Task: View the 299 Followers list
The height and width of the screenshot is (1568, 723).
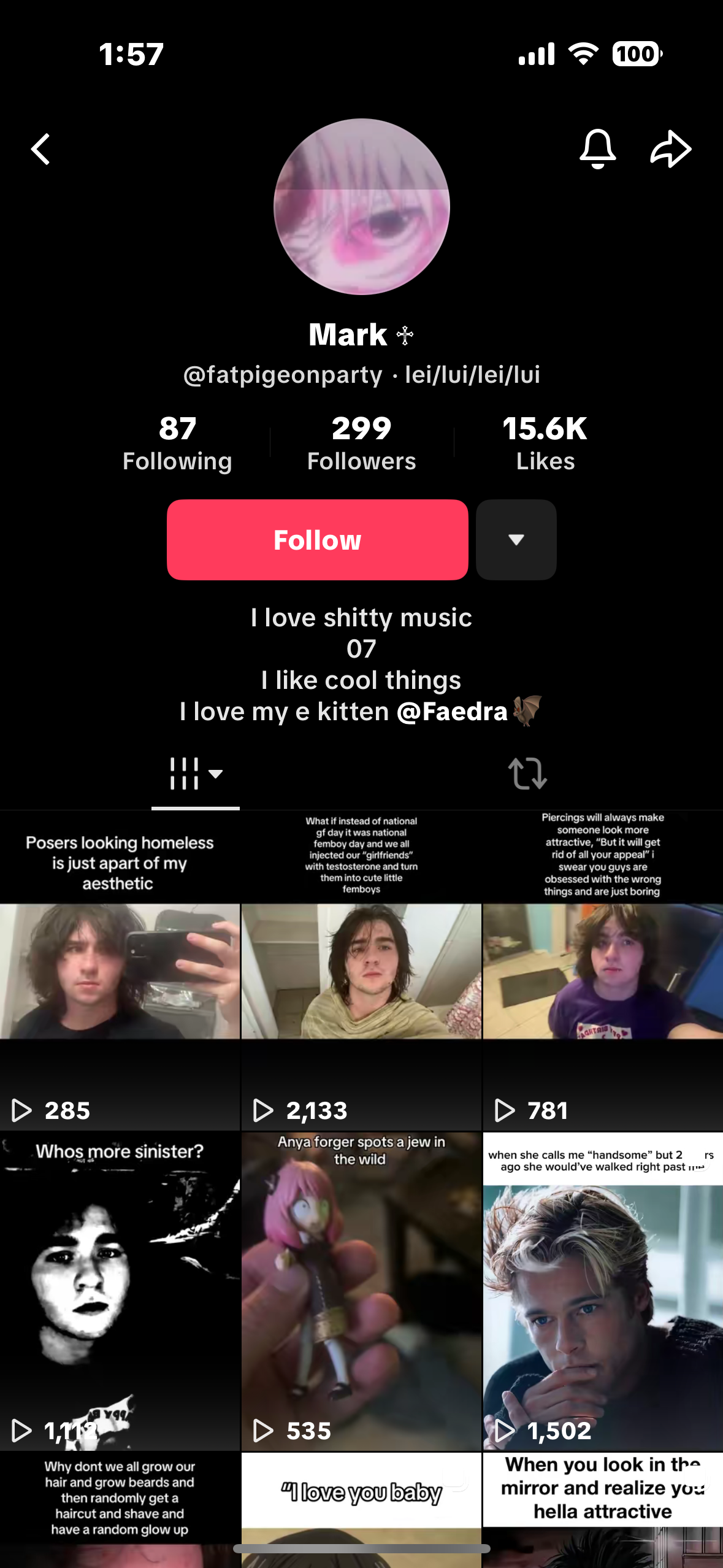Action: click(361, 444)
